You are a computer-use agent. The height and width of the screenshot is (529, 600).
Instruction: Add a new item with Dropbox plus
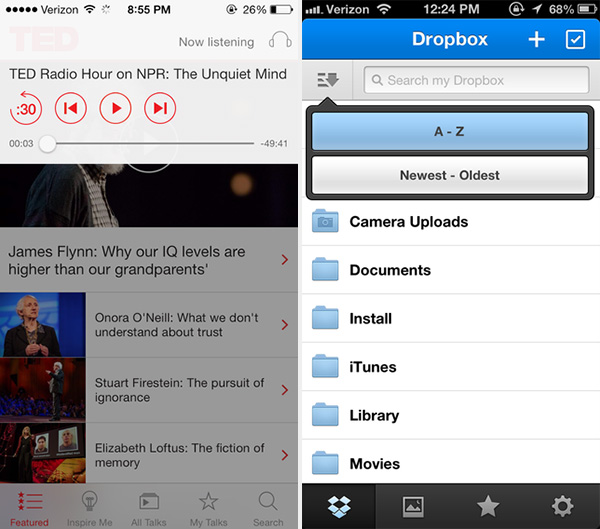(537, 39)
